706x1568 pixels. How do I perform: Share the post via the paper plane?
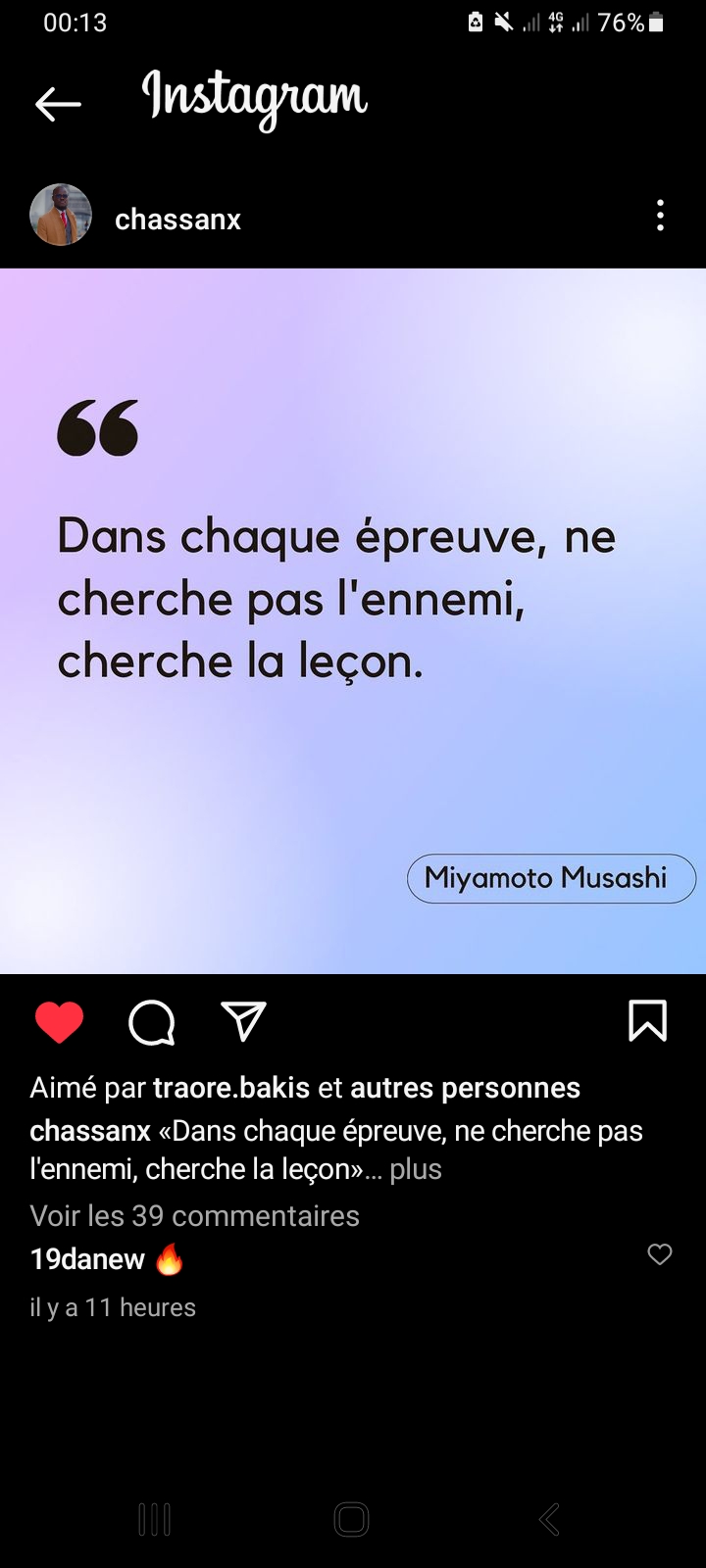tap(243, 1021)
